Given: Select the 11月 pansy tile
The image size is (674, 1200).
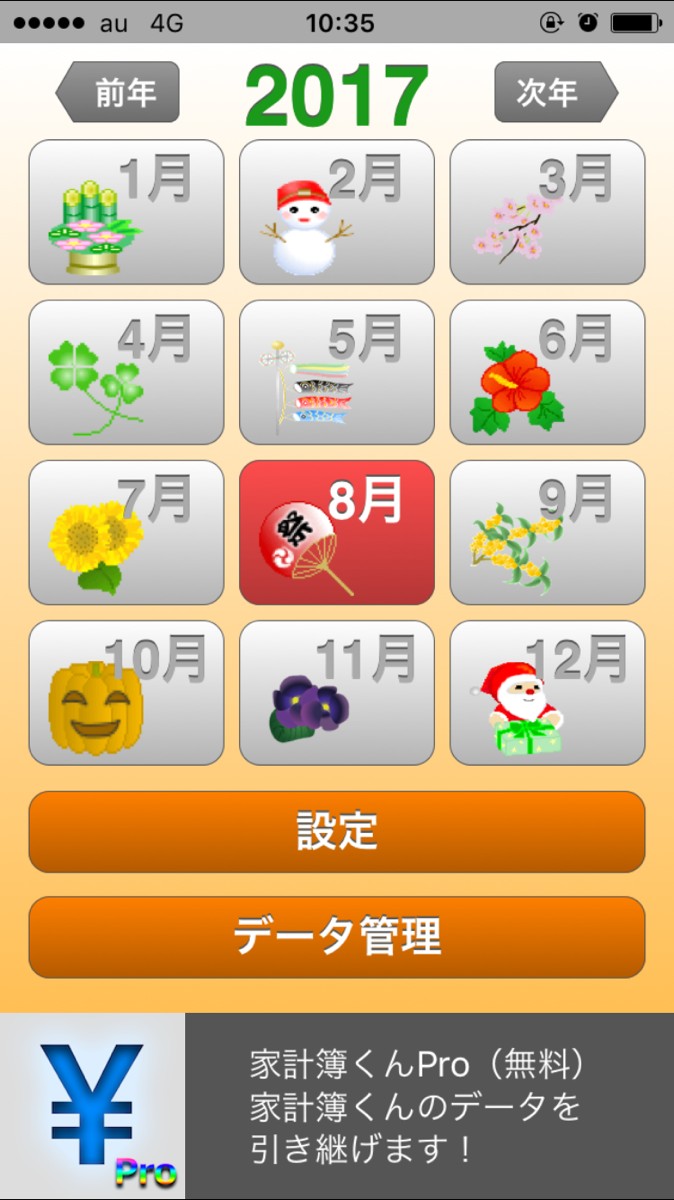Looking at the screenshot, I should click(x=337, y=693).
